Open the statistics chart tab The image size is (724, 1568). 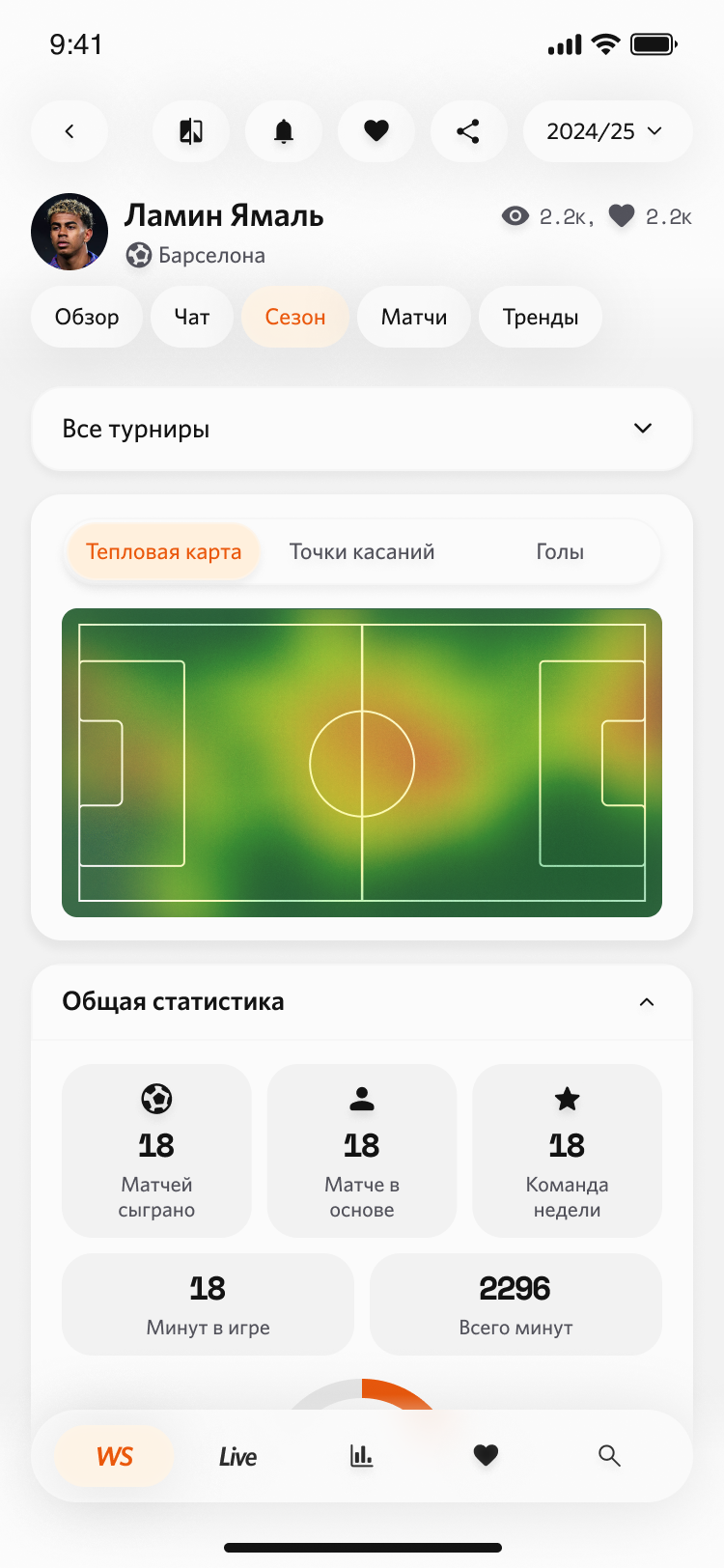362,1456
